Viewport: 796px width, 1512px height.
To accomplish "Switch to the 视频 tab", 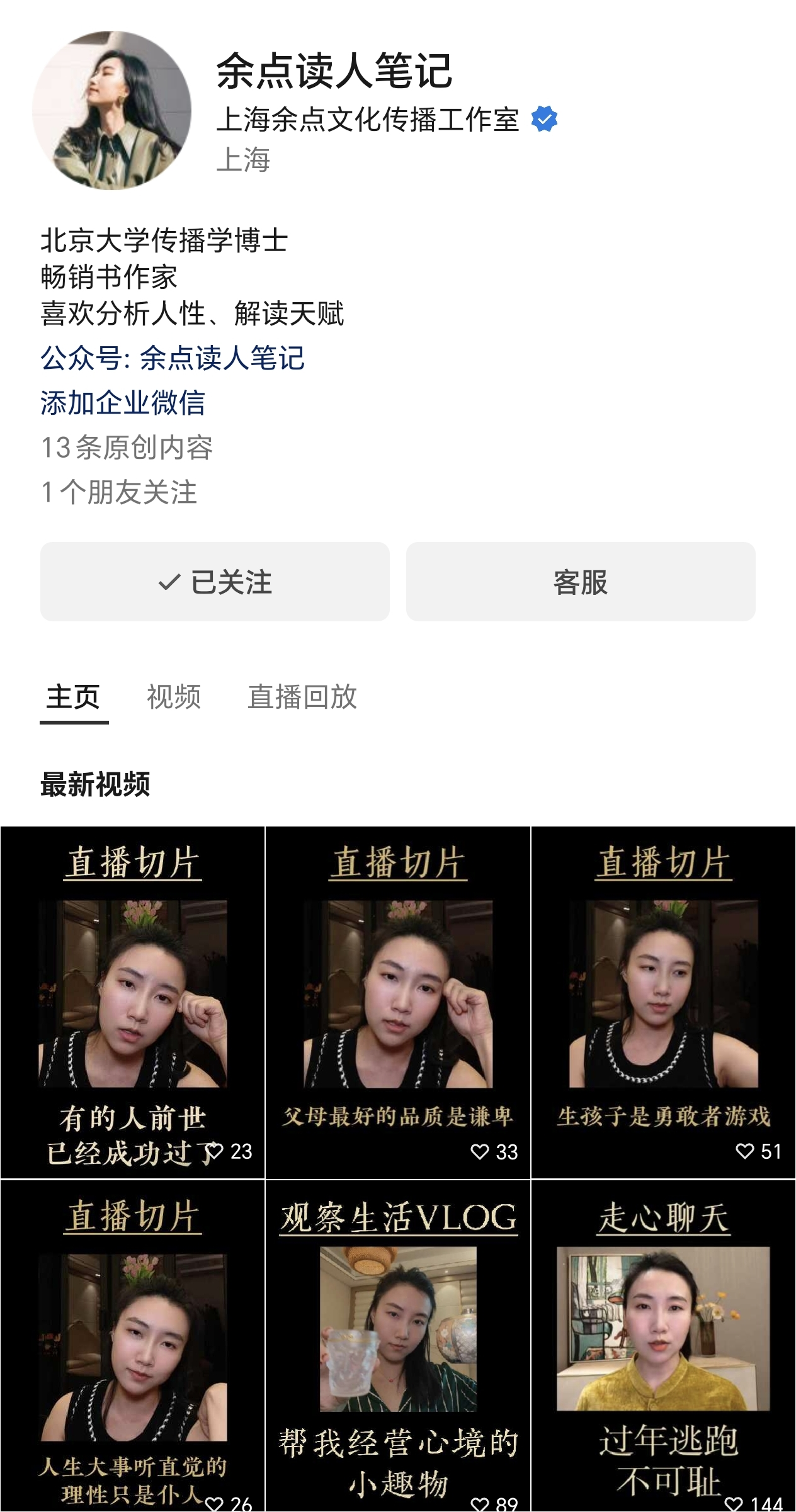I will 174,697.
